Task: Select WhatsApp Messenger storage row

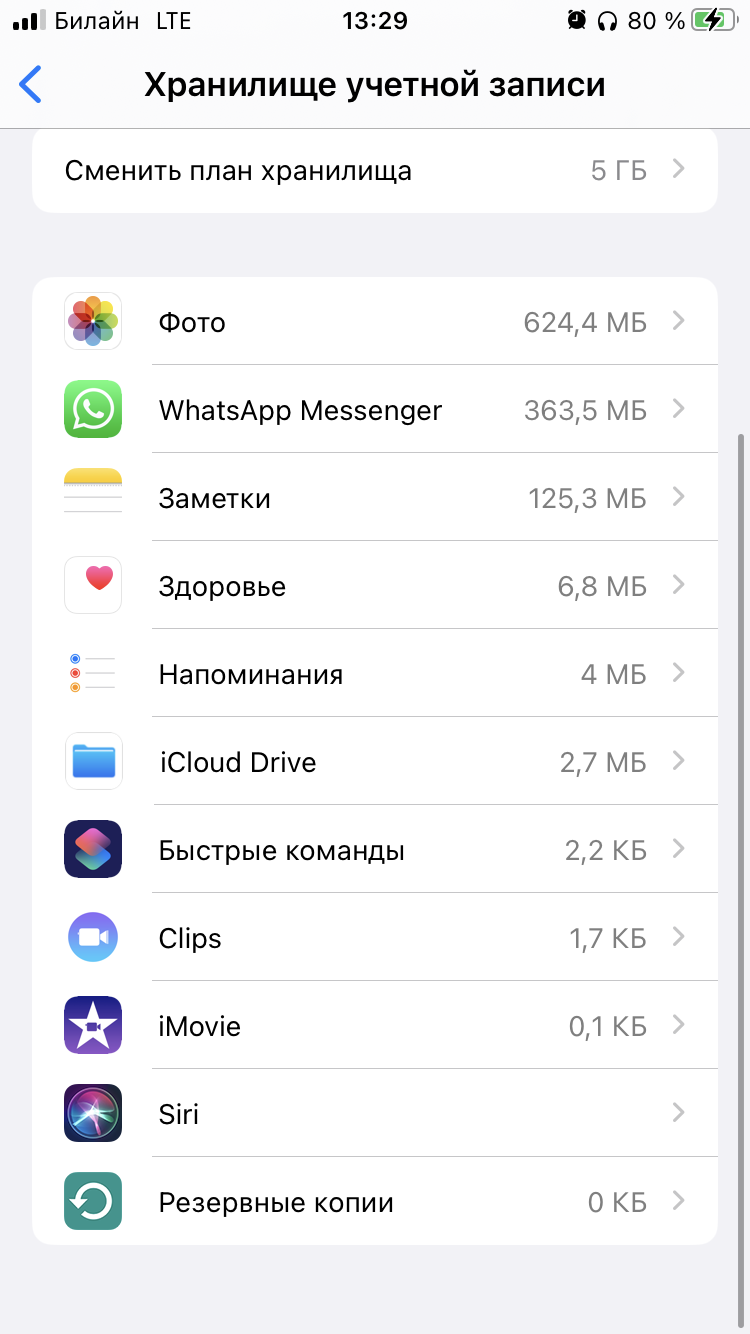Action: pyautogui.click(x=375, y=410)
